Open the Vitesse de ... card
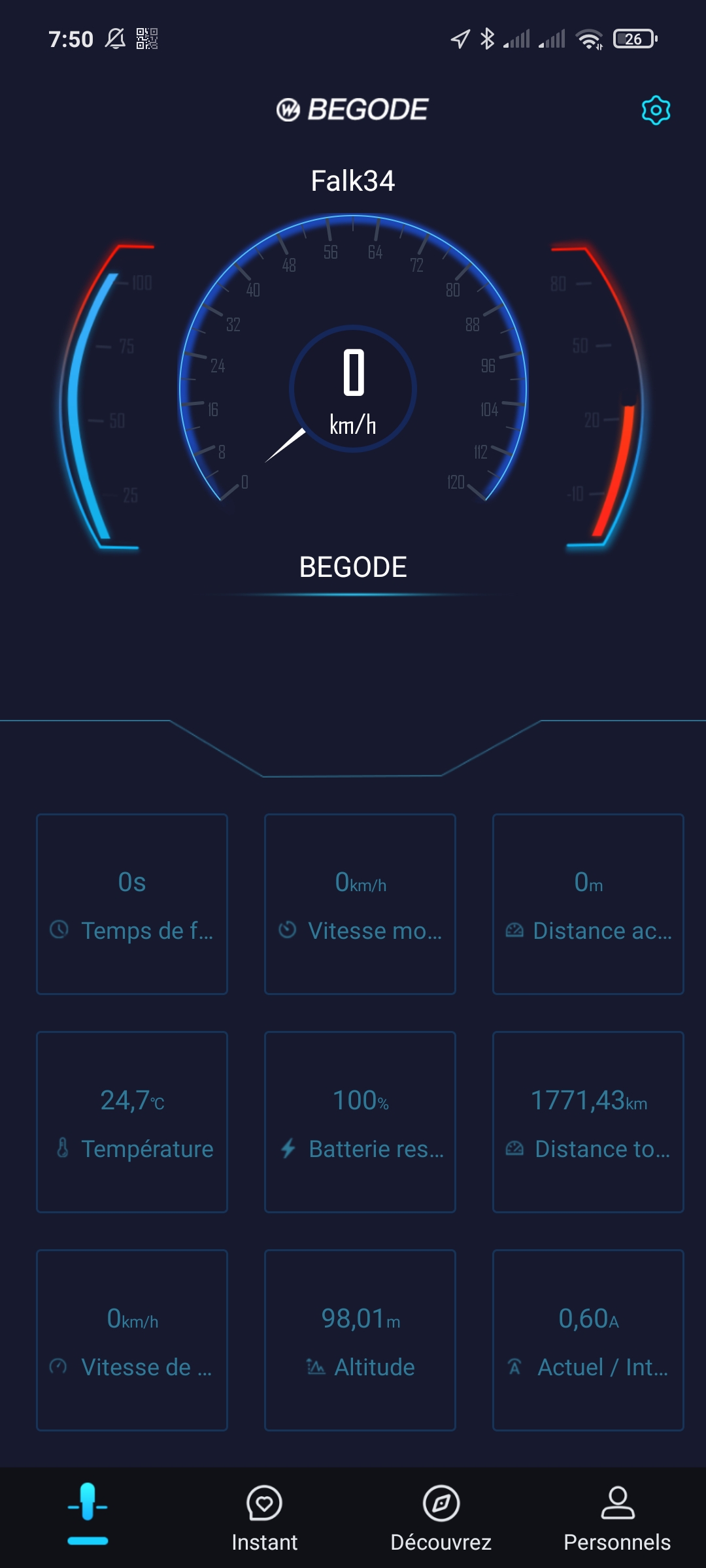The height and width of the screenshot is (1568, 706). (x=132, y=1340)
